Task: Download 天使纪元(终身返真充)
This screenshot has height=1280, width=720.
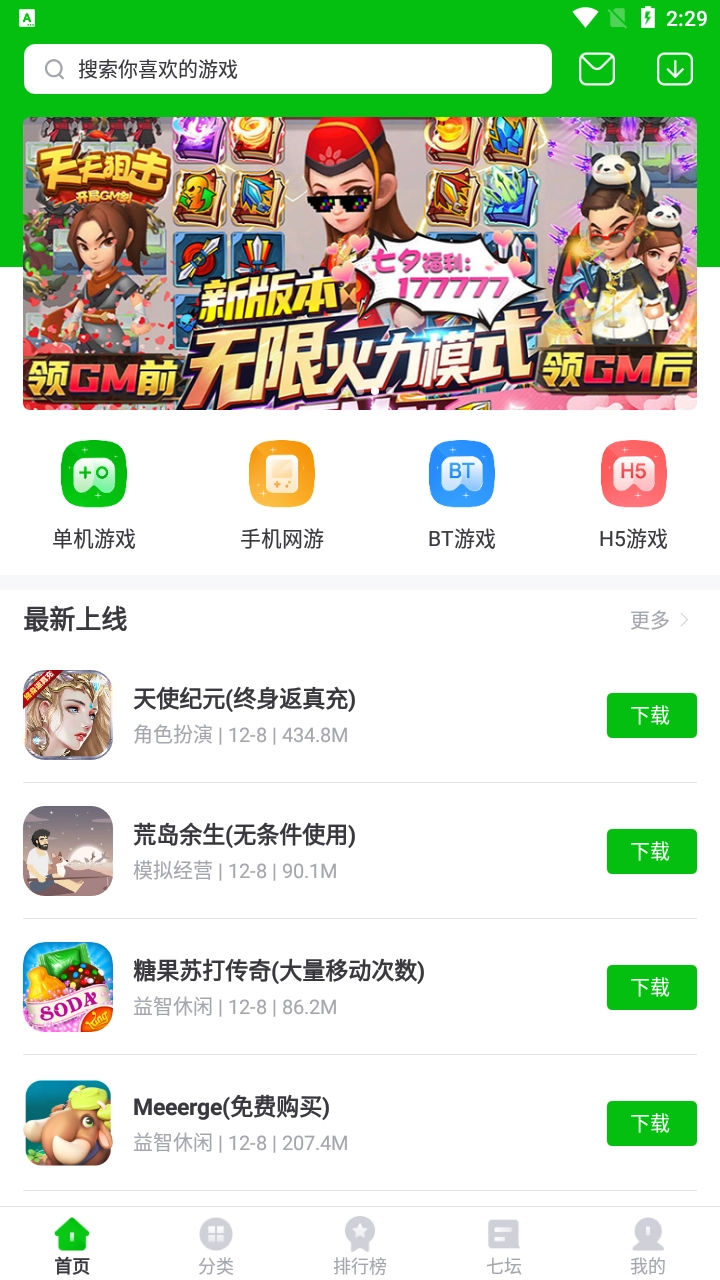Action: click(x=651, y=715)
